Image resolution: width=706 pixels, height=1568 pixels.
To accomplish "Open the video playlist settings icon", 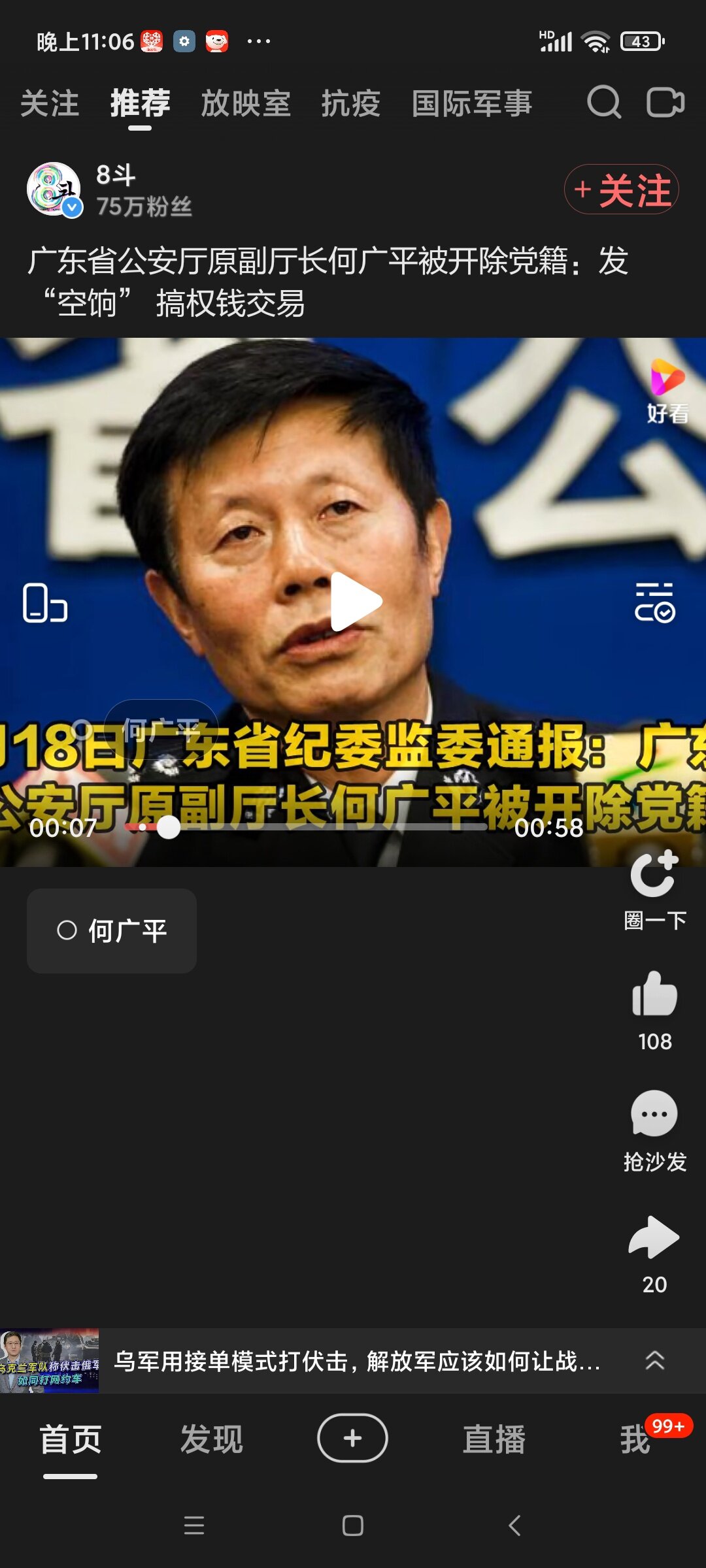I will click(x=654, y=602).
